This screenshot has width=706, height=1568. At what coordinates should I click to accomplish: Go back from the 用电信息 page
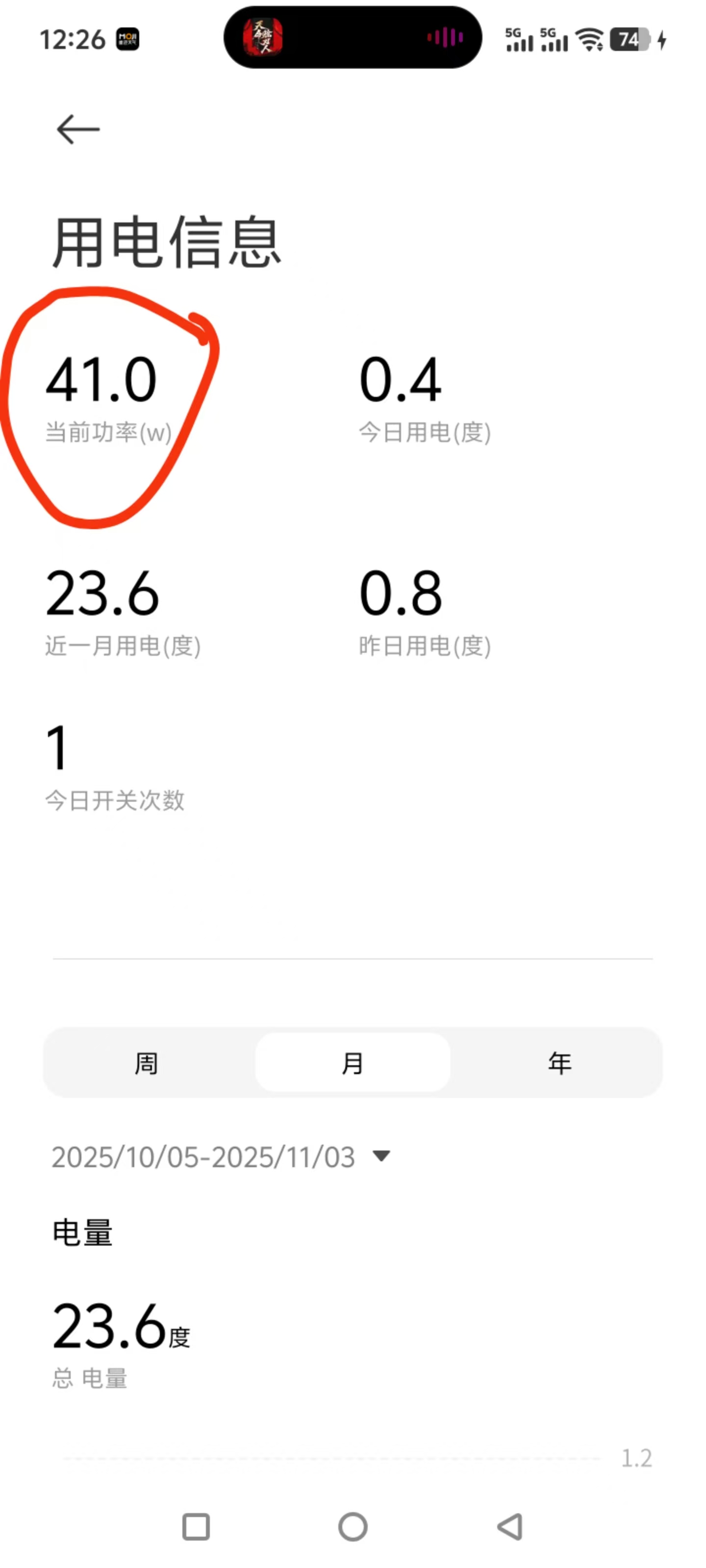[78, 130]
